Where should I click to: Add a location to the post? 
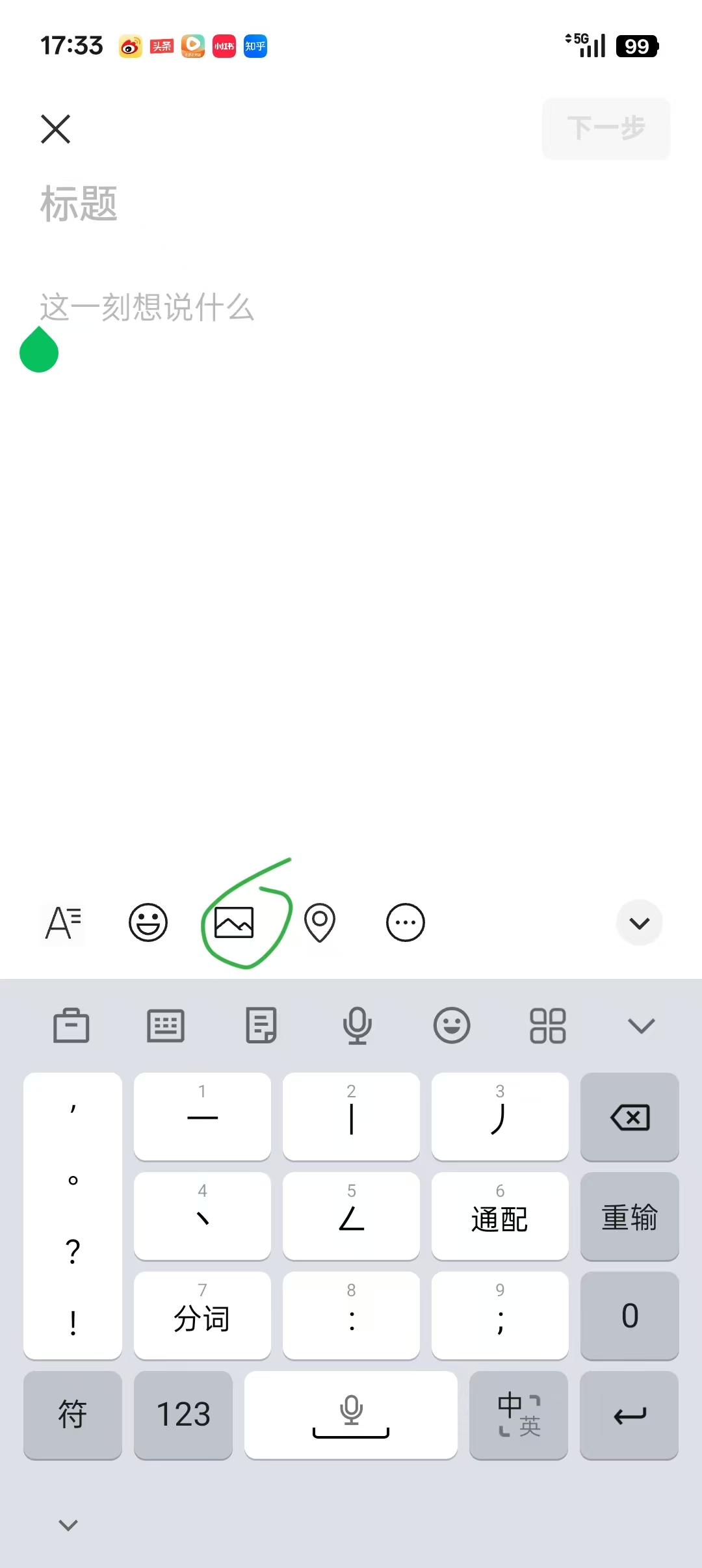click(320, 922)
